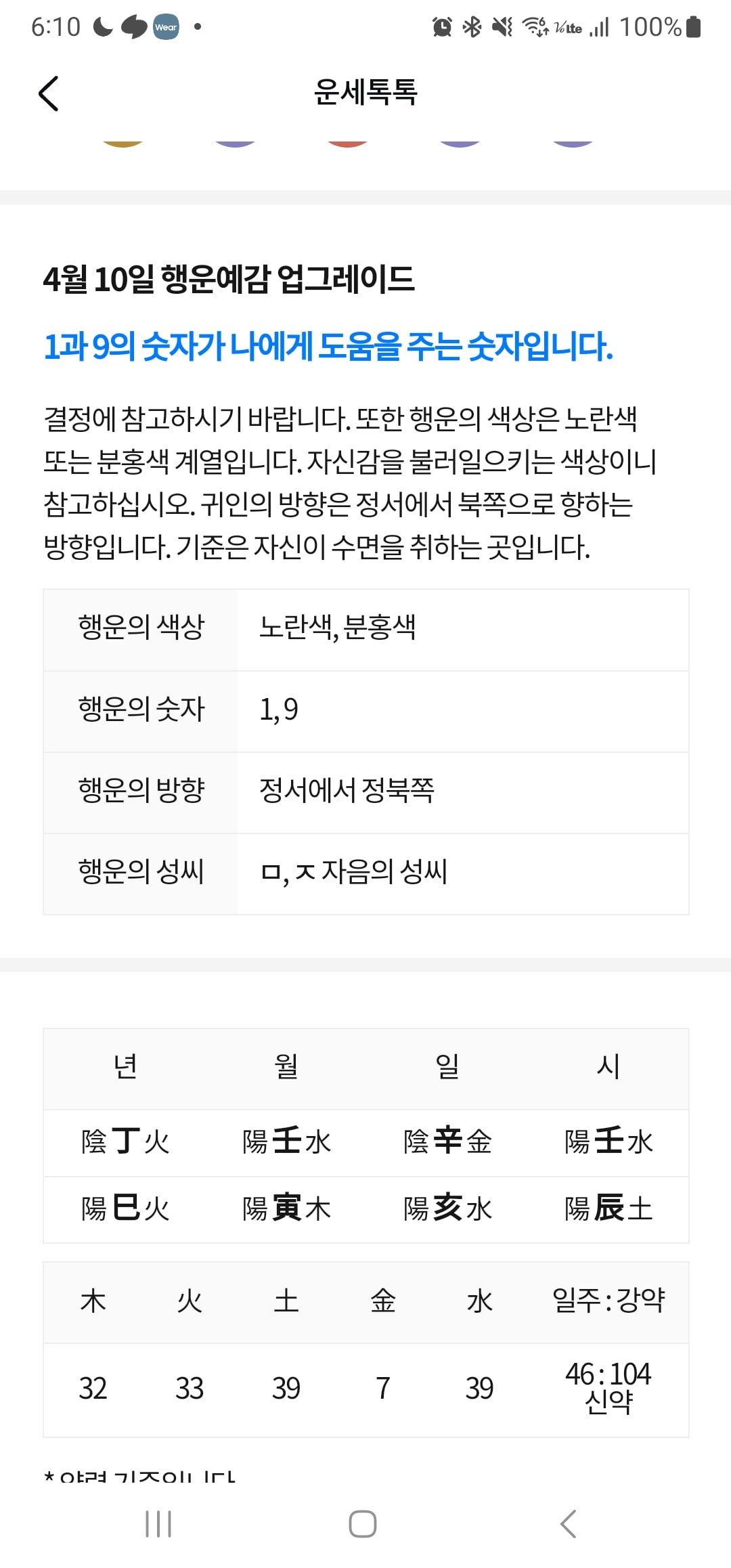Open the recent apps view
This screenshot has width=731, height=1568.
[x=158, y=1524]
